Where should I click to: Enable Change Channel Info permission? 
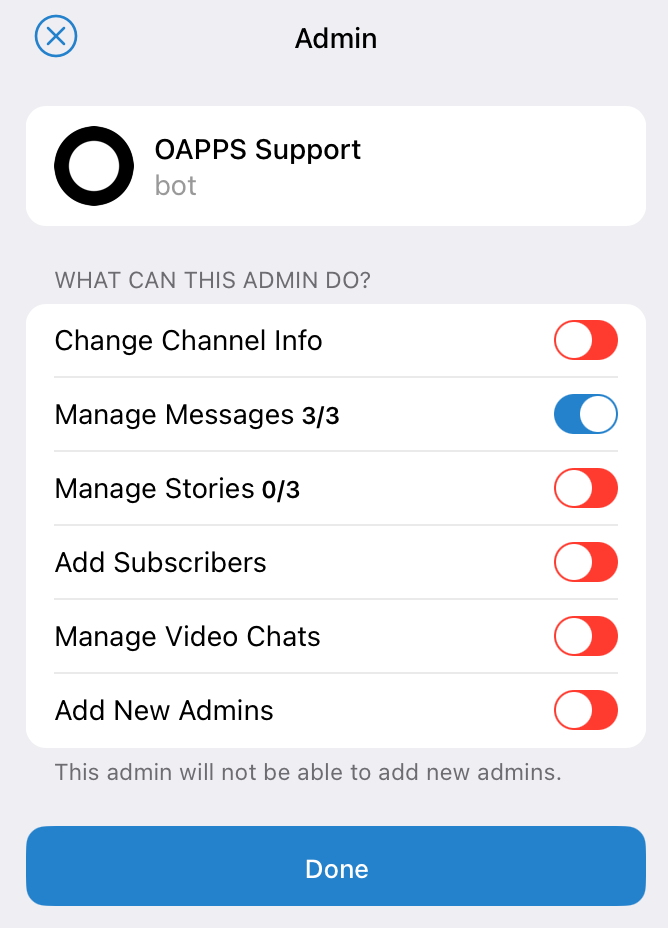(585, 341)
